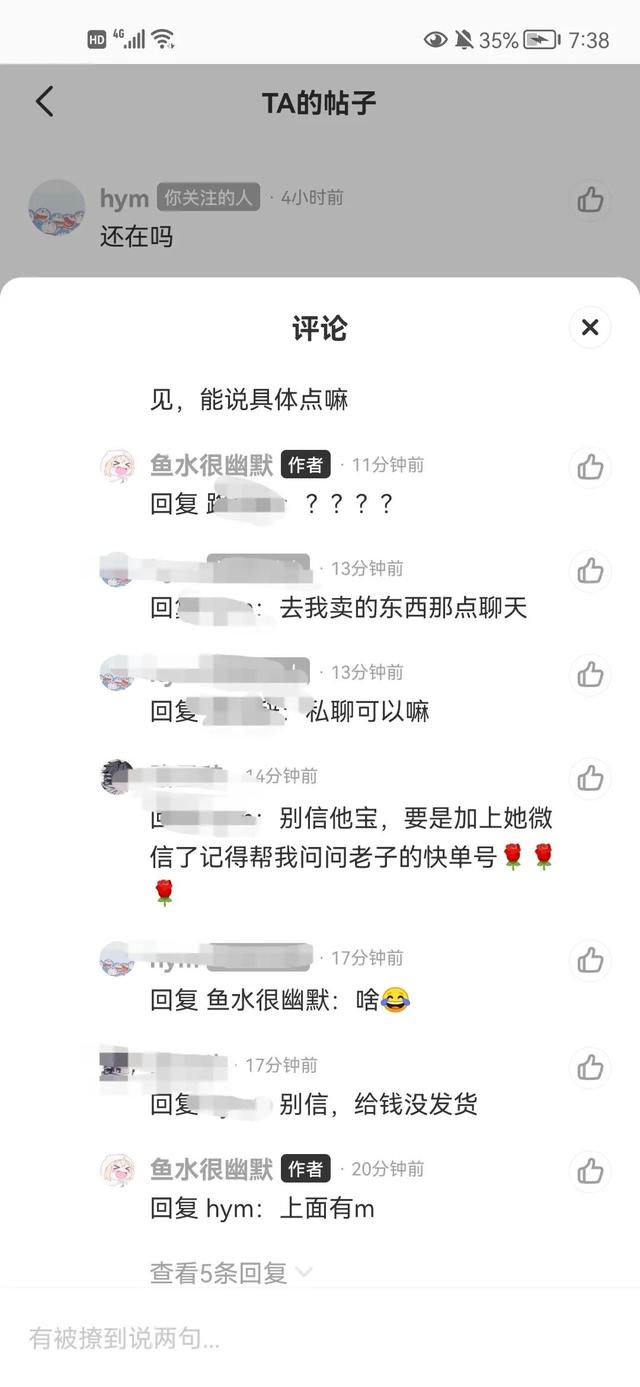Viewport: 640px width, 1387px height.
Task: Tap the 有被撩到说两句 comment input
Action: (x=320, y=1338)
